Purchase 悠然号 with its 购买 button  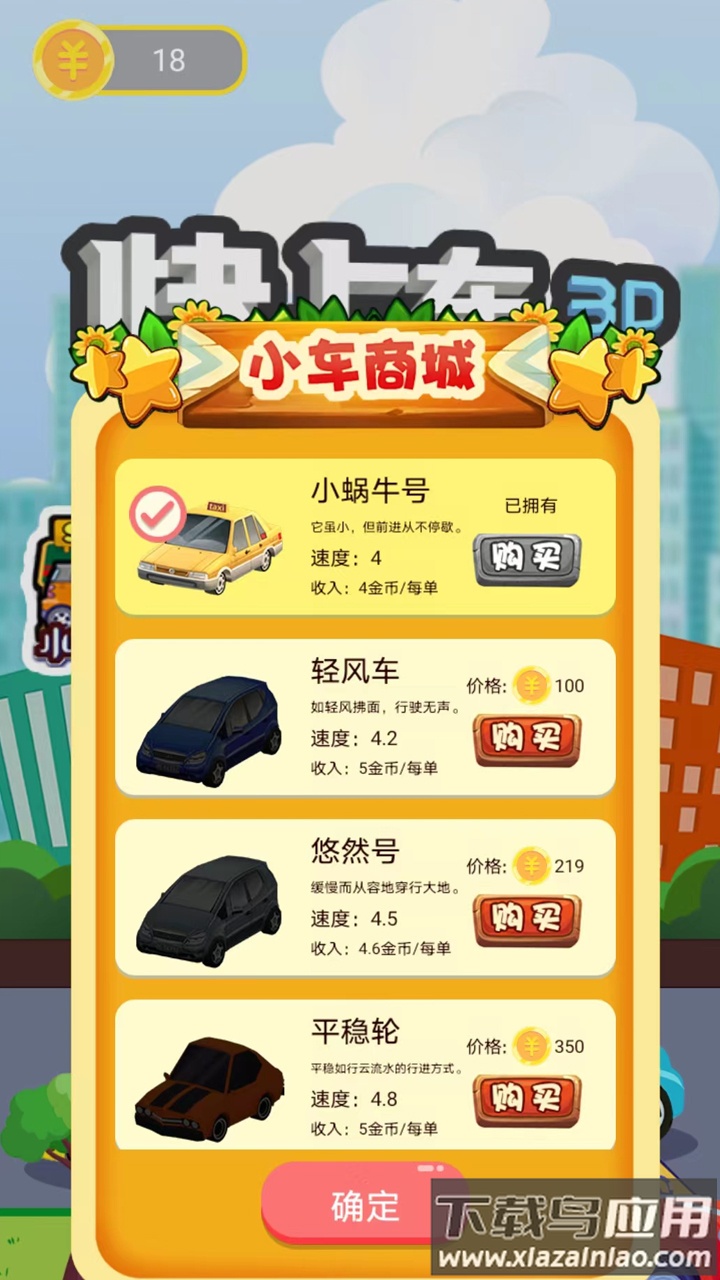[x=526, y=920]
